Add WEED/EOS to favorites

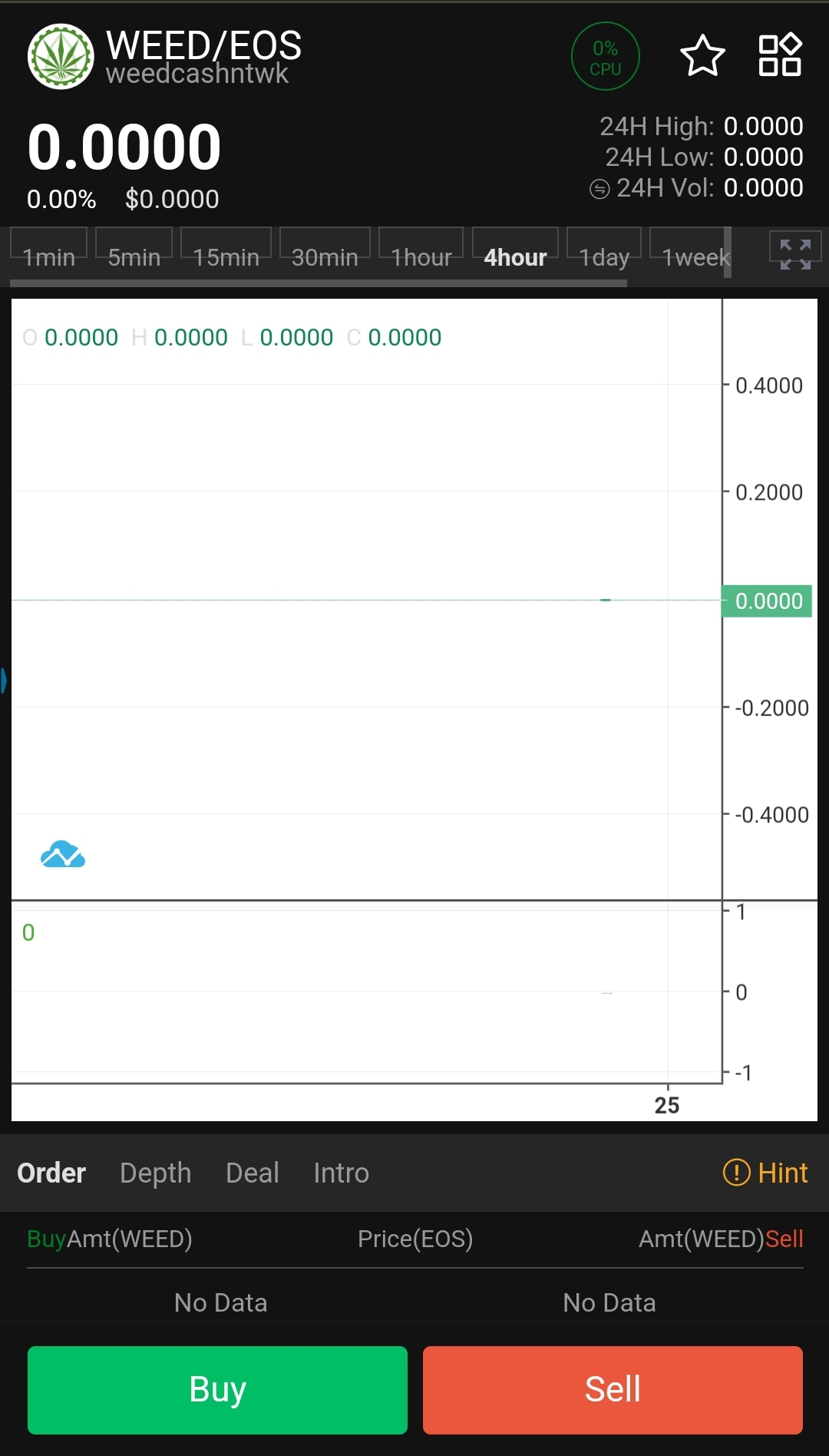pos(702,56)
